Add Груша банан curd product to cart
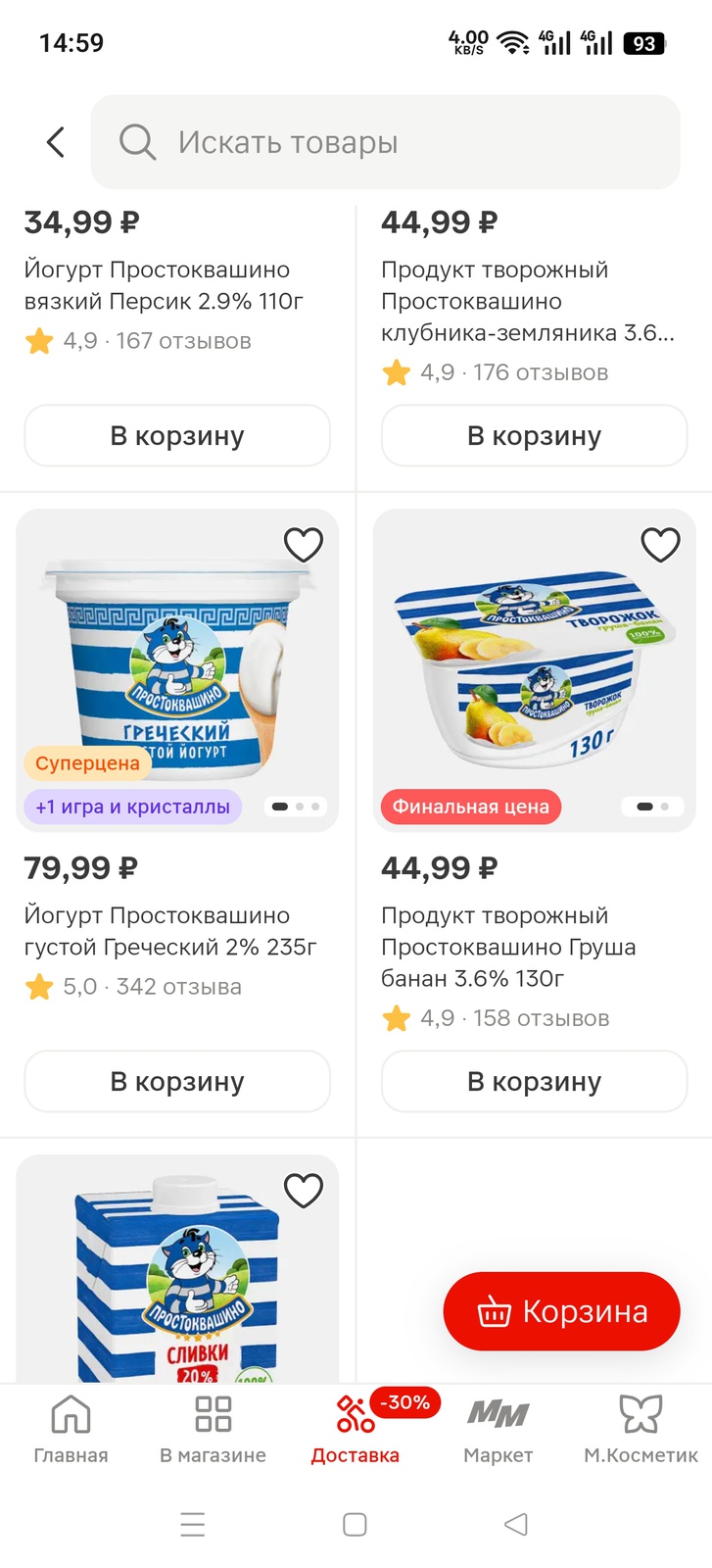This screenshot has width=712, height=1568. [534, 1082]
